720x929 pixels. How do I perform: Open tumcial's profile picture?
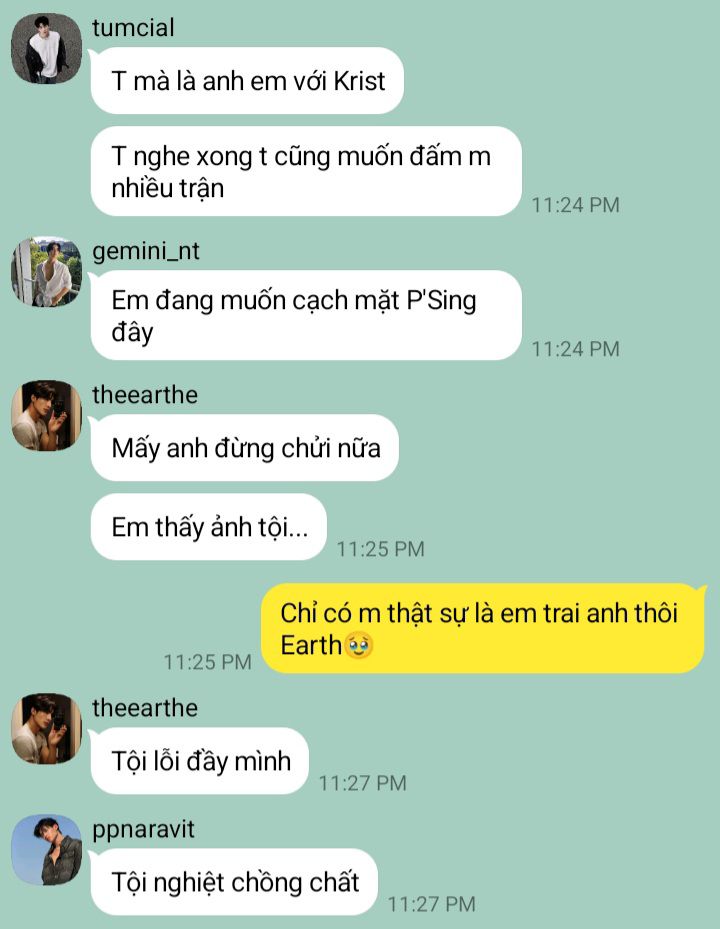(x=46, y=48)
